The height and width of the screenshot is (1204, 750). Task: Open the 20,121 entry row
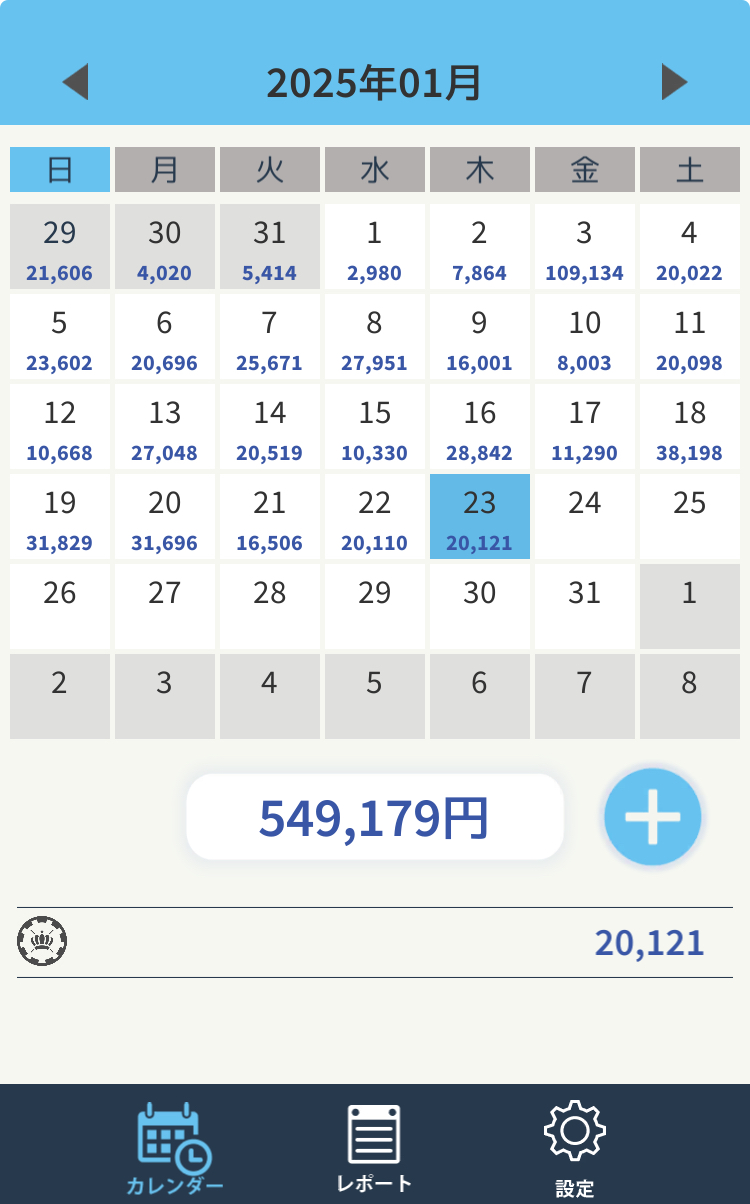pos(375,942)
